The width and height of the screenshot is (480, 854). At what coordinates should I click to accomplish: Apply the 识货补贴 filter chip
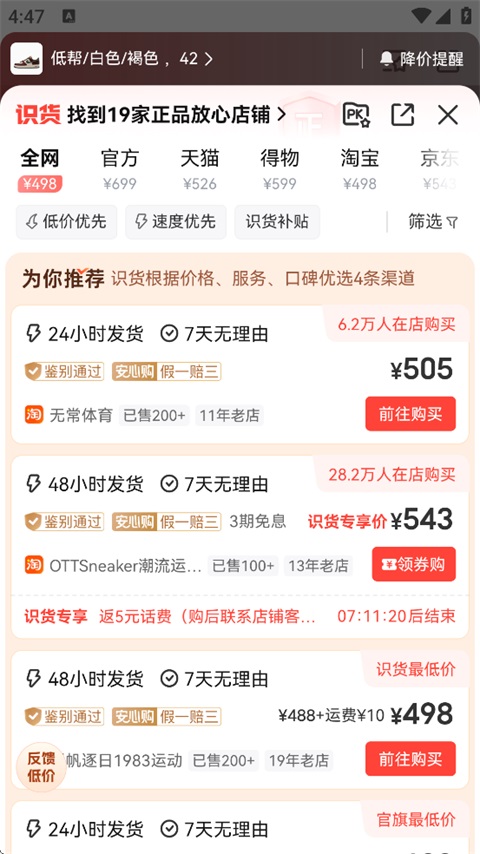(277, 222)
